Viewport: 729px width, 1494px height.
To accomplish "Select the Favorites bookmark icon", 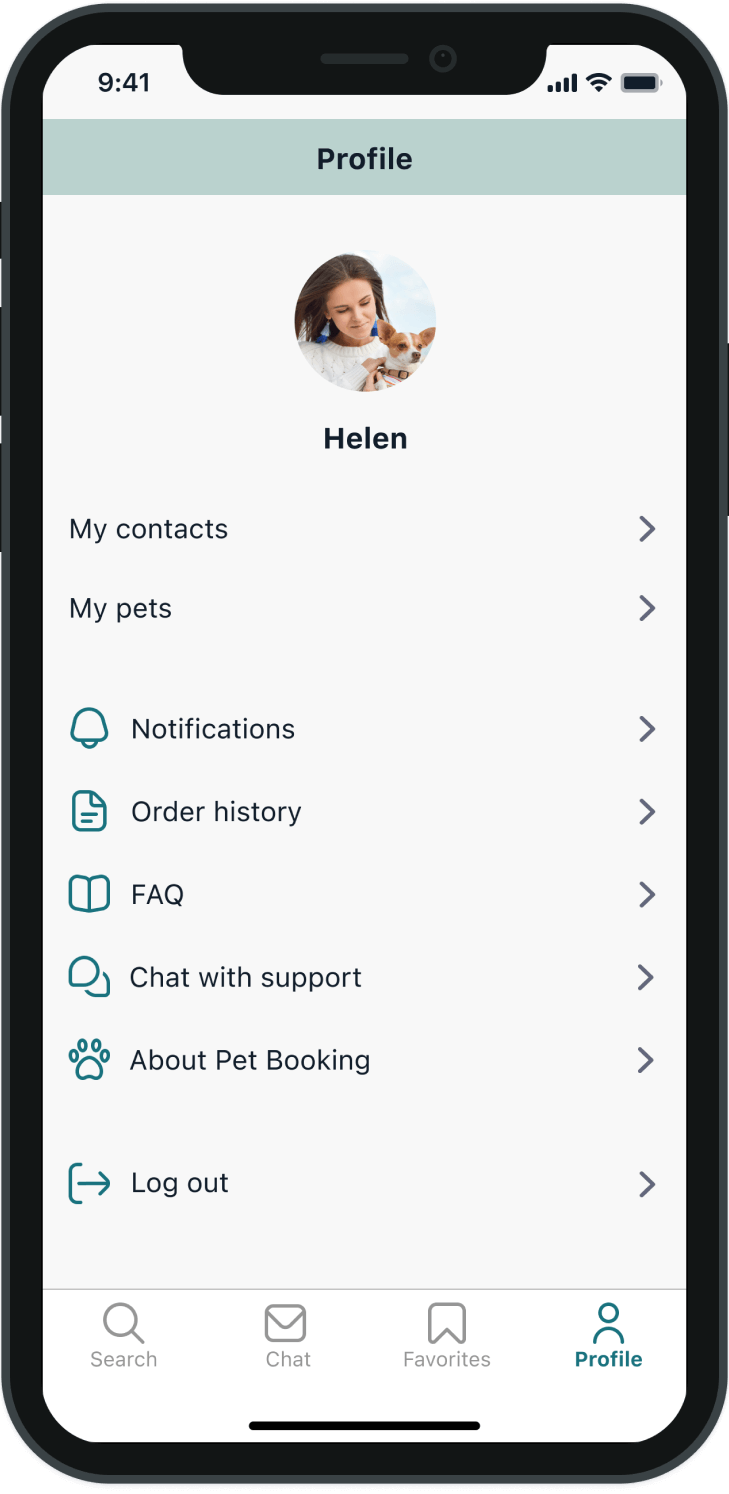I will [x=446, y=1322].
